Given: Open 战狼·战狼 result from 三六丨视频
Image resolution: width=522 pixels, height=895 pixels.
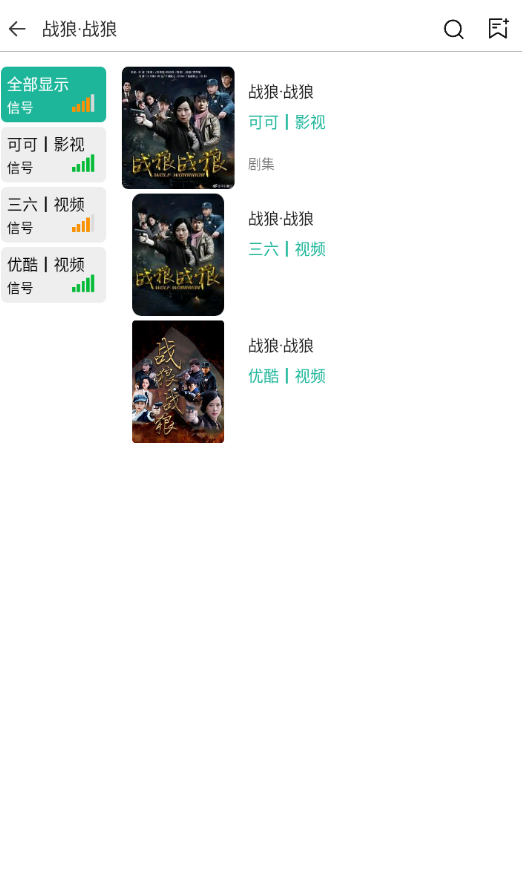Looking at the screenshot, I should pos(319,255).
